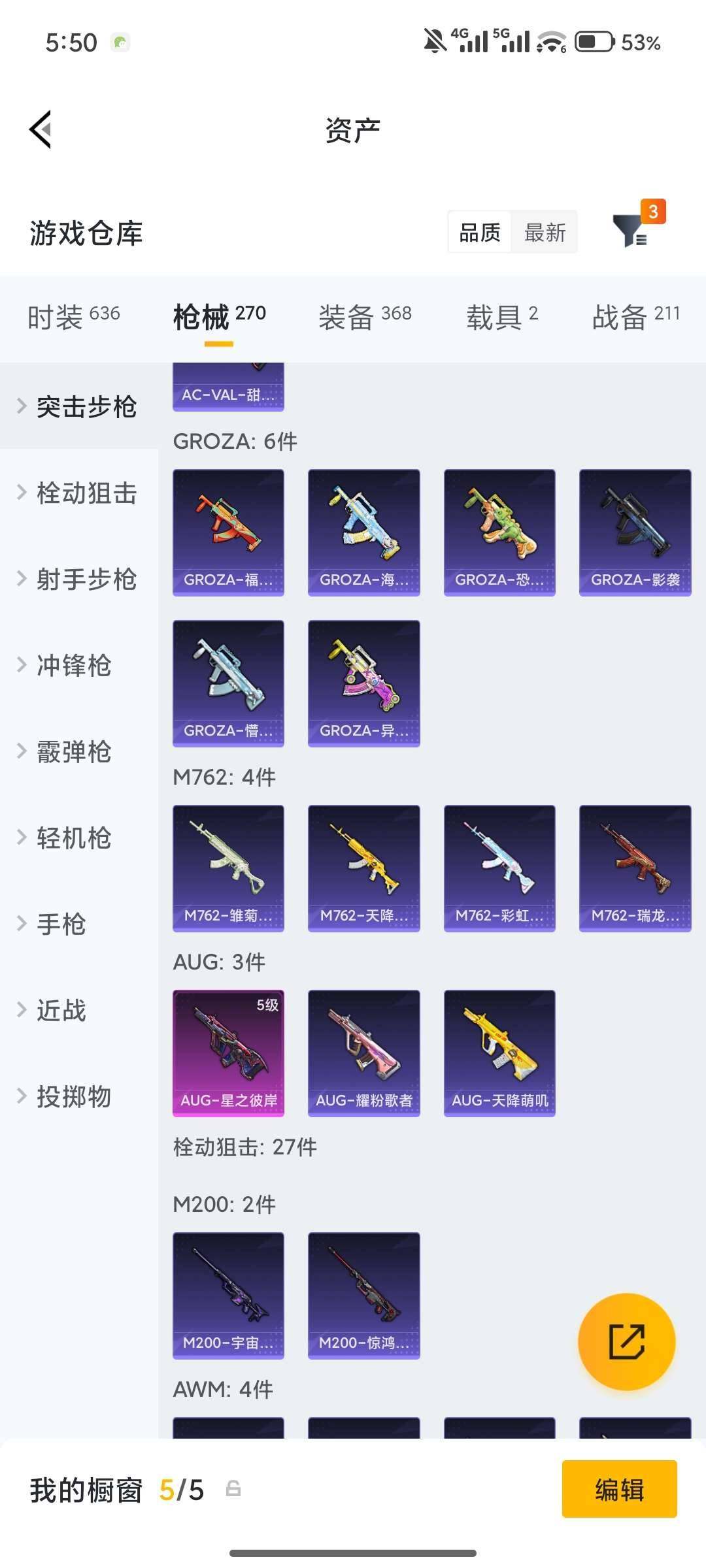Screen dimensions: 706x1568
Task: Tap the orange share floating button
Action: 626,1341
